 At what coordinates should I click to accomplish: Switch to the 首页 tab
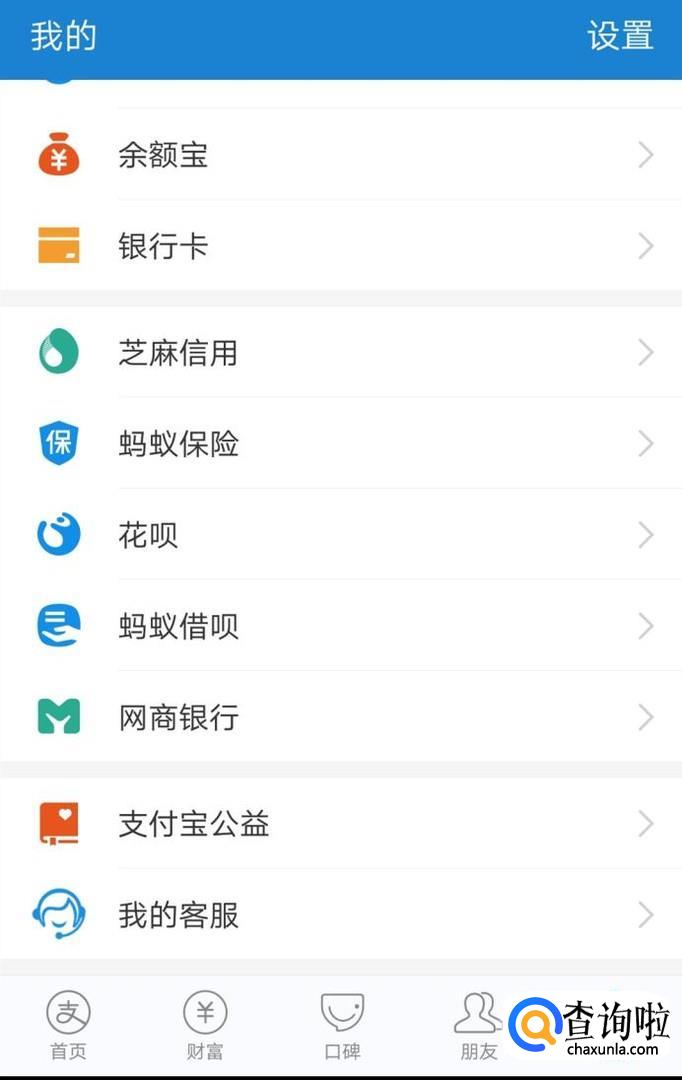click(68, 1026)
